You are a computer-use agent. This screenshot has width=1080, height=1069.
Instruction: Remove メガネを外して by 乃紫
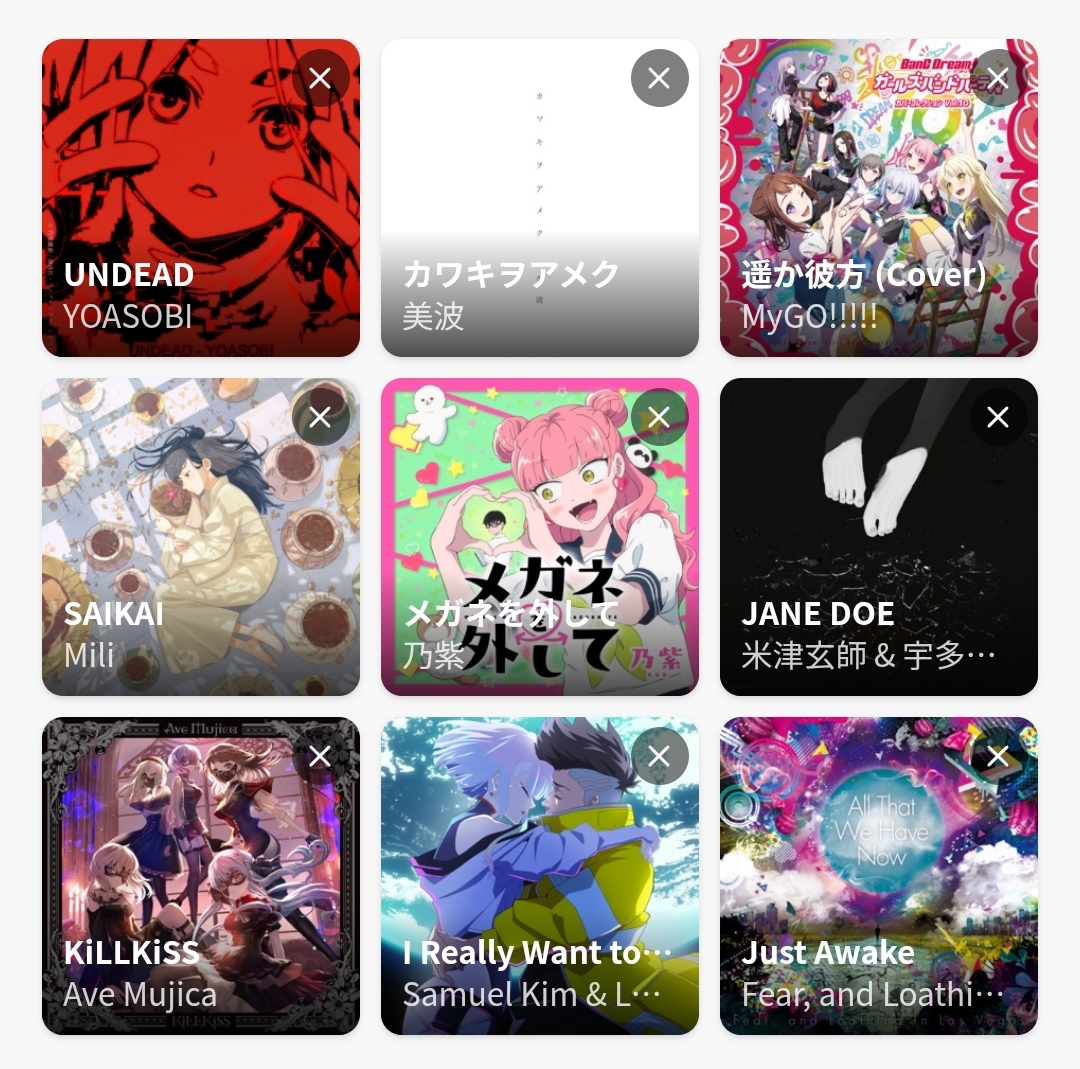click(659, 417)
